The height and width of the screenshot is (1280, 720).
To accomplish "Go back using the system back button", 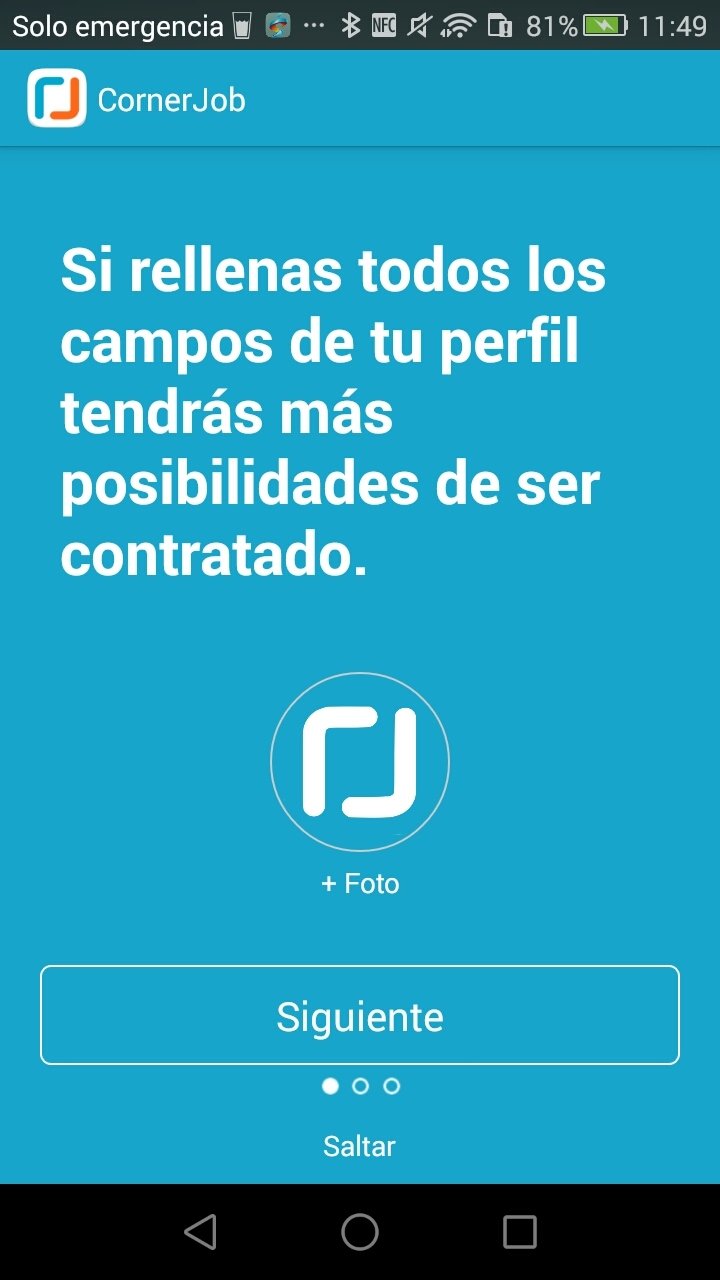I will (201, 1232).
